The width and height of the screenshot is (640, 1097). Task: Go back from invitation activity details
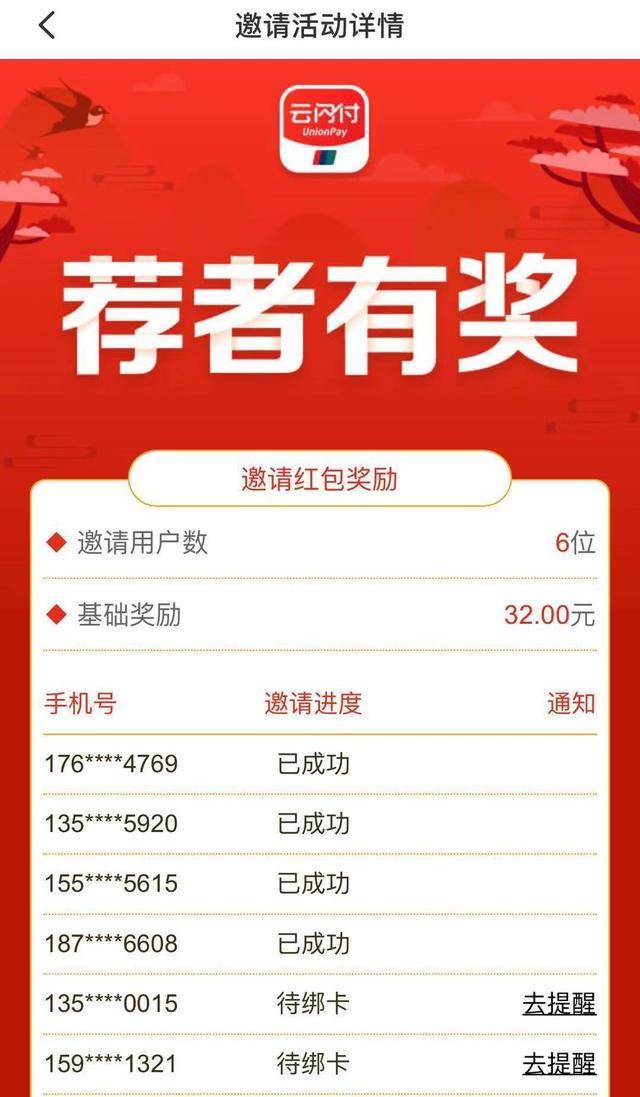(47, 25)
